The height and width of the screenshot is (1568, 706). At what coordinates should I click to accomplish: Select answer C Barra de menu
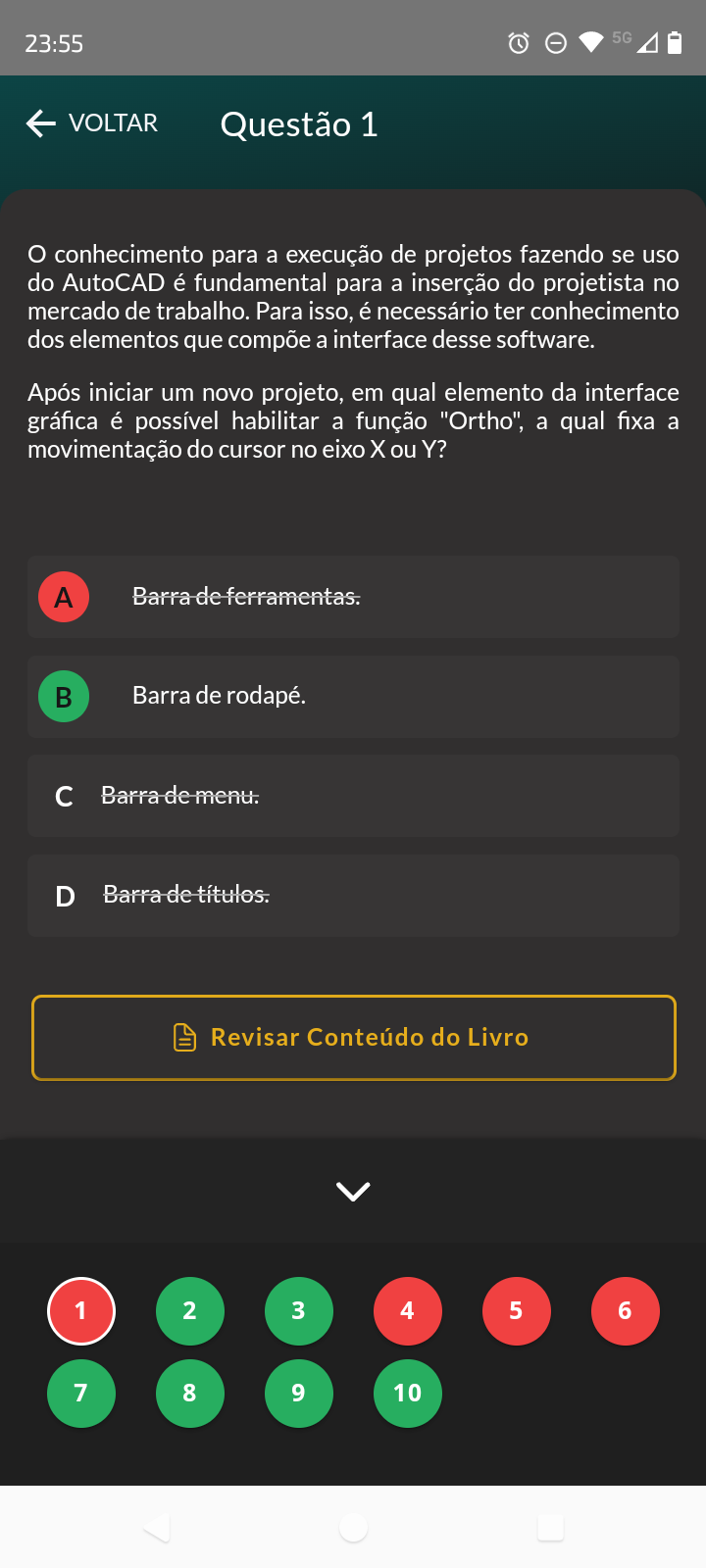click(x=353, y=796)
